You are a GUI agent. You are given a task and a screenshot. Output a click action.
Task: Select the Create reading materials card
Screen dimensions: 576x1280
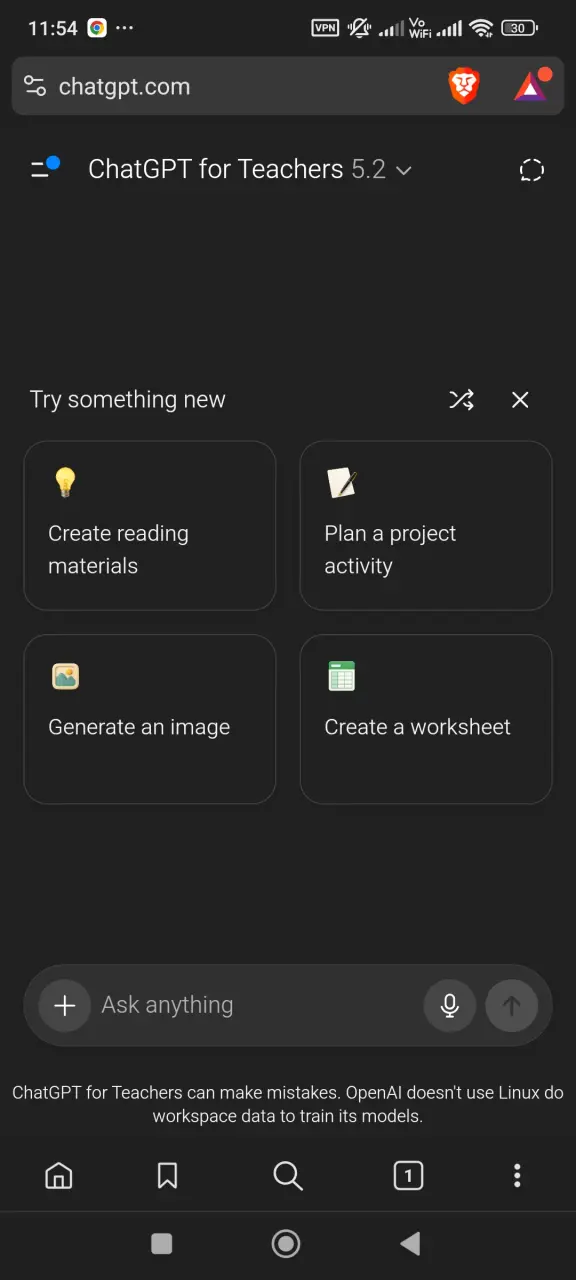coord(150,526)
